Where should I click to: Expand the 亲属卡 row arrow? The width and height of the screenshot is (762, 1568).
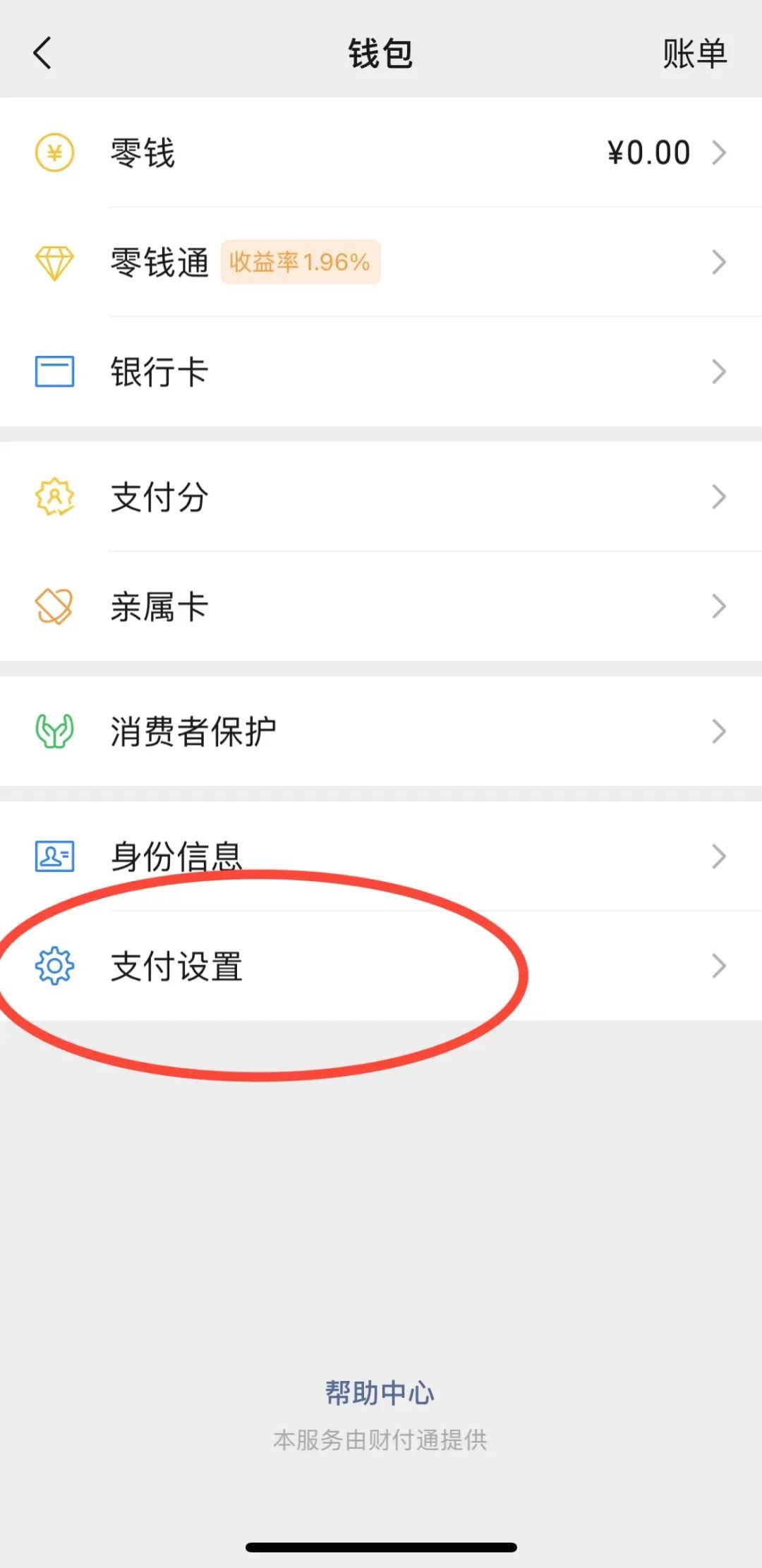pos(720,605)
